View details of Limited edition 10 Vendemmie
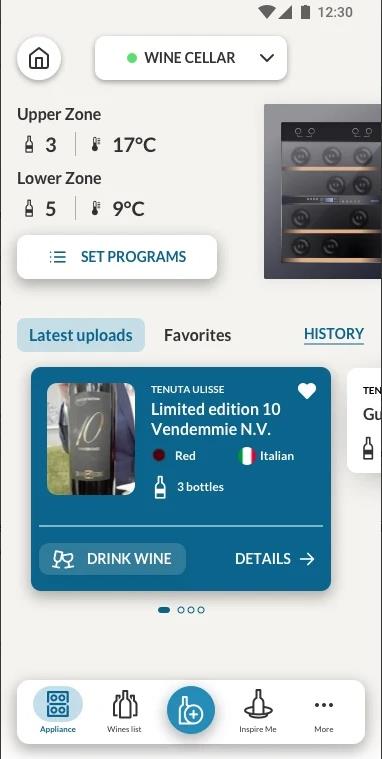Screen dimensions: 382x759 point(275,559)
